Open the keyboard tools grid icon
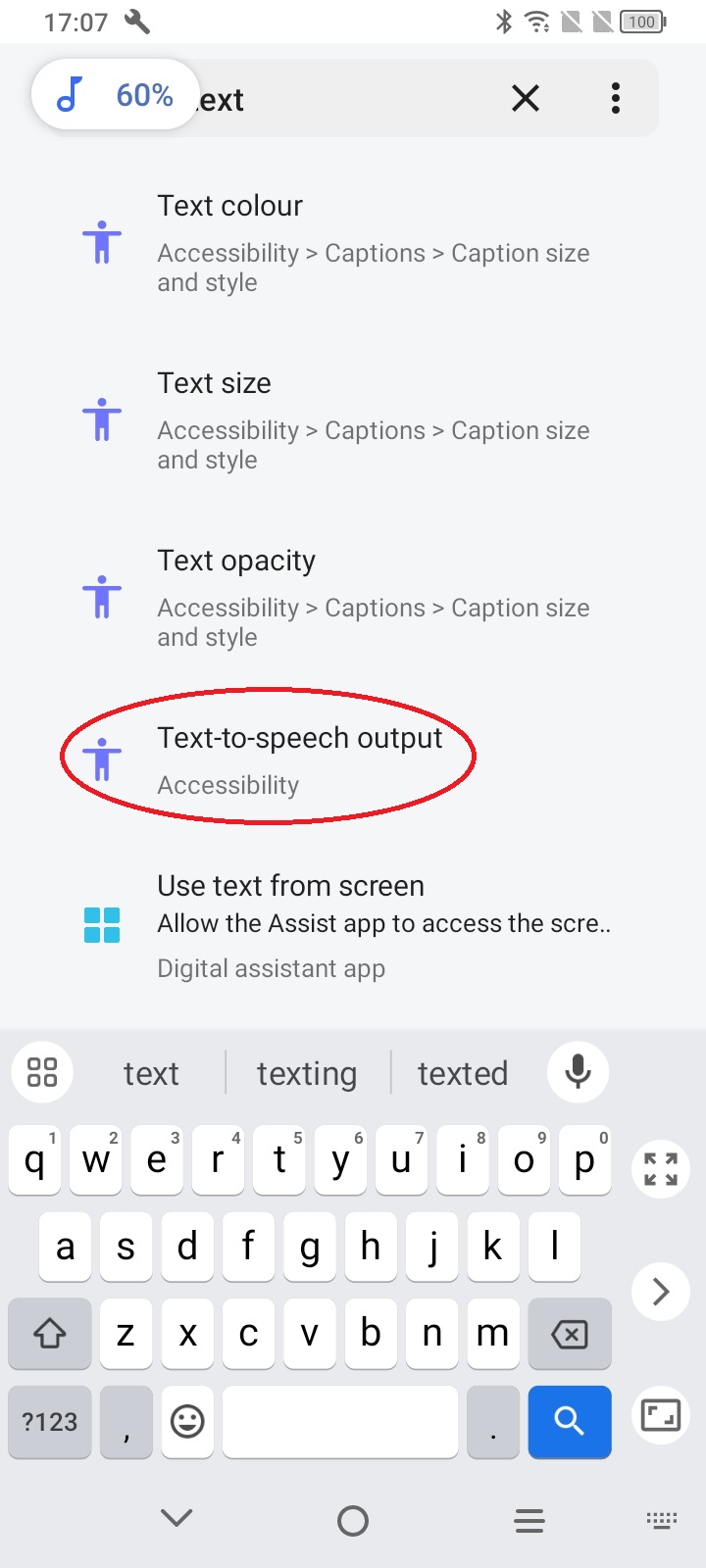Image resolution: width=706 pixels, height=1568 pixels. [42, 1071]
